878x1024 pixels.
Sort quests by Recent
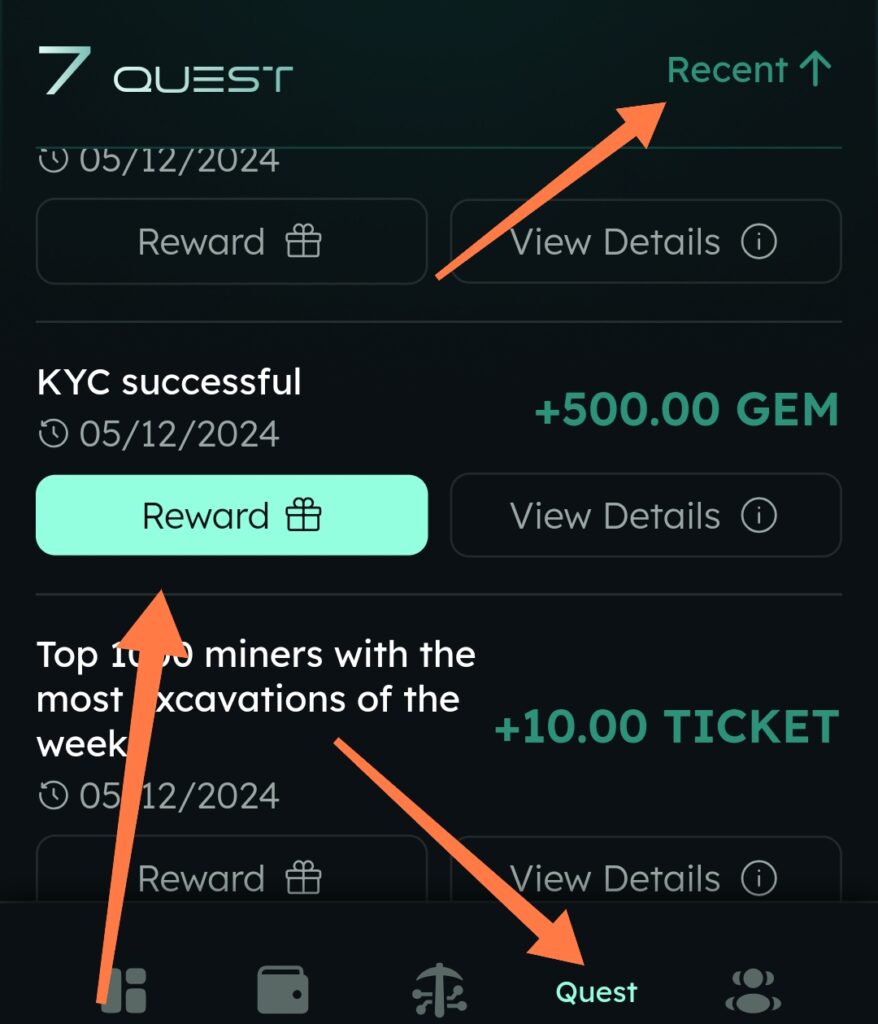(749, 70)
